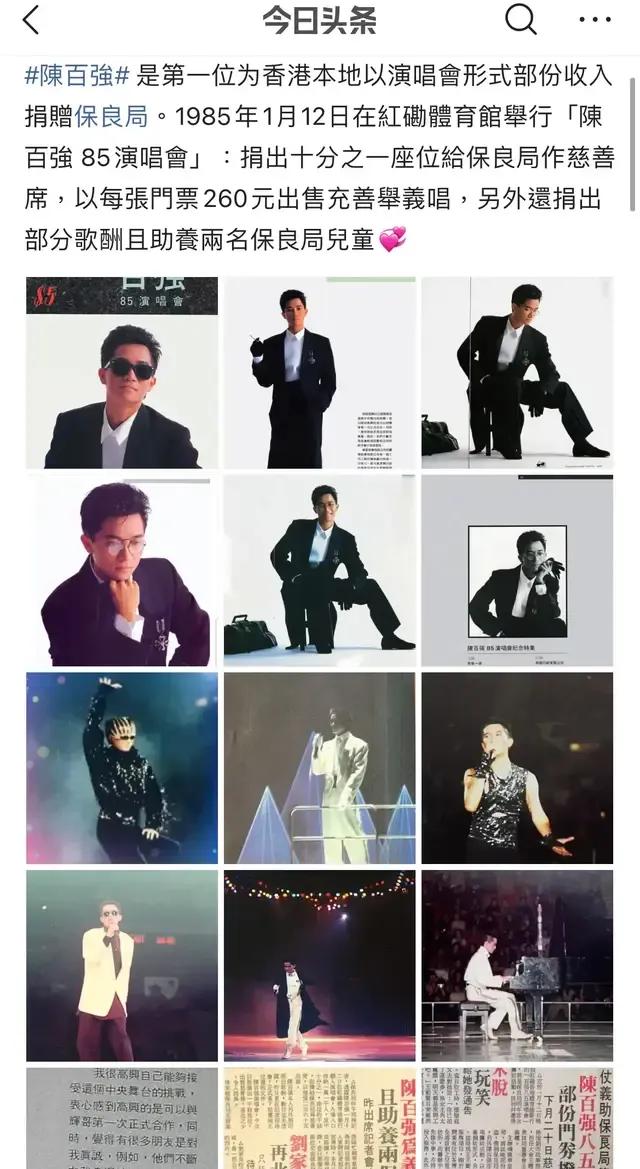
Task: View the sunglasses portrait with 85 演唱會 banner
Action: pos(122,373)
